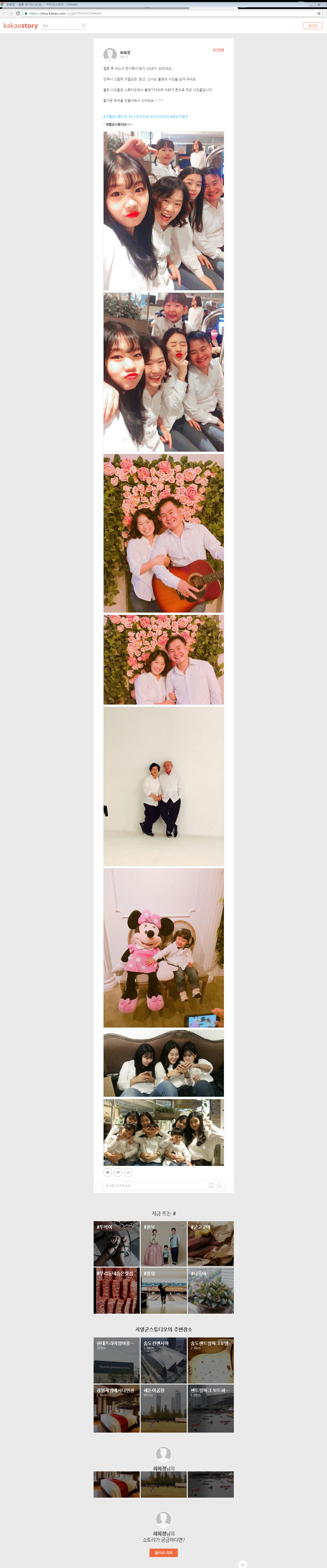Image resolution: width=327 pixels, height=1568 pixels.
Task: Tap the 로그인 button
Action: (x=312, y=25)
